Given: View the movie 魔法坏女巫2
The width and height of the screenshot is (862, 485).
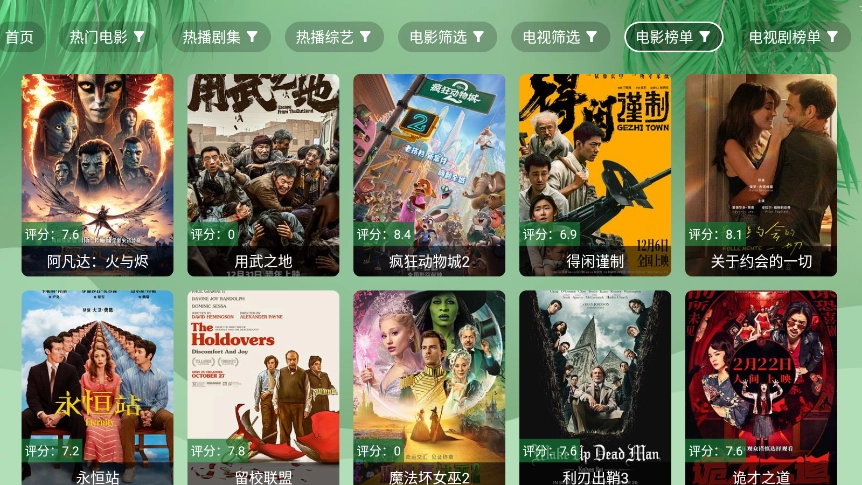Looking at the screenshot, I should pos(429,385).
